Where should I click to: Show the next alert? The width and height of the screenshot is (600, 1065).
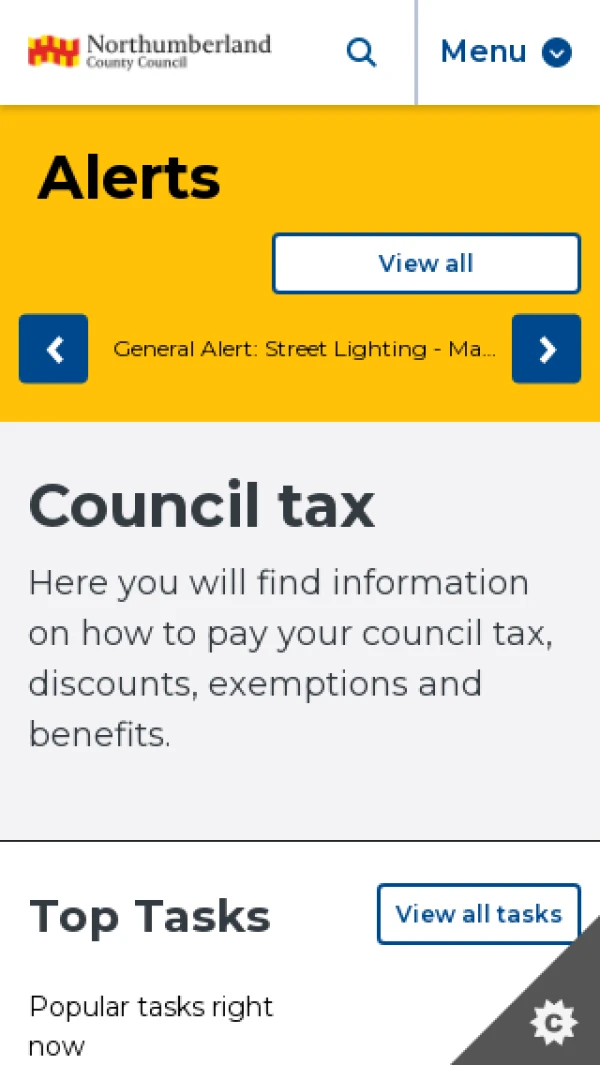(546, 349)
